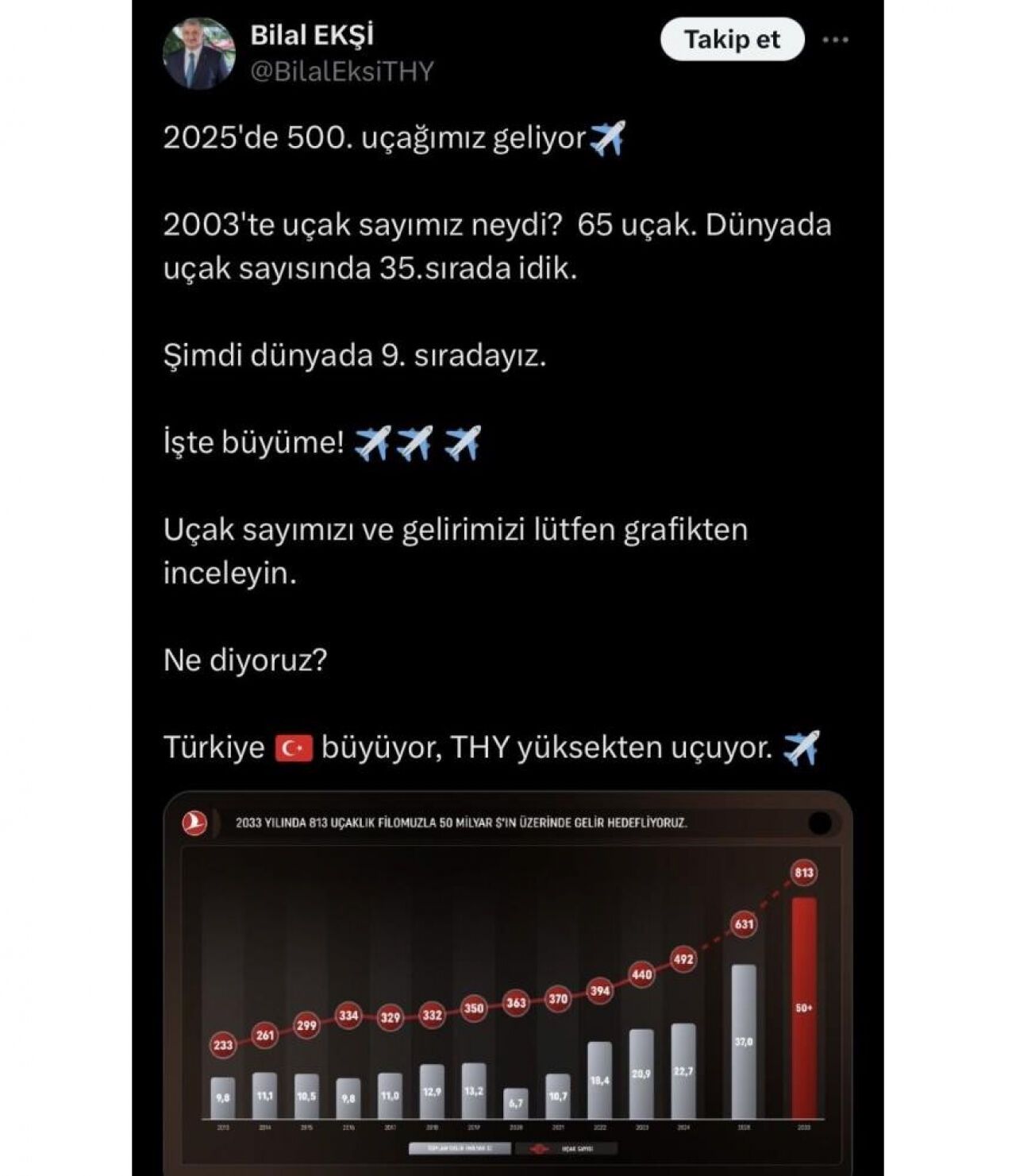Tap the Takip et follow button
Viewport: 1016px width, 1176px height.
[x=731, y=40]
